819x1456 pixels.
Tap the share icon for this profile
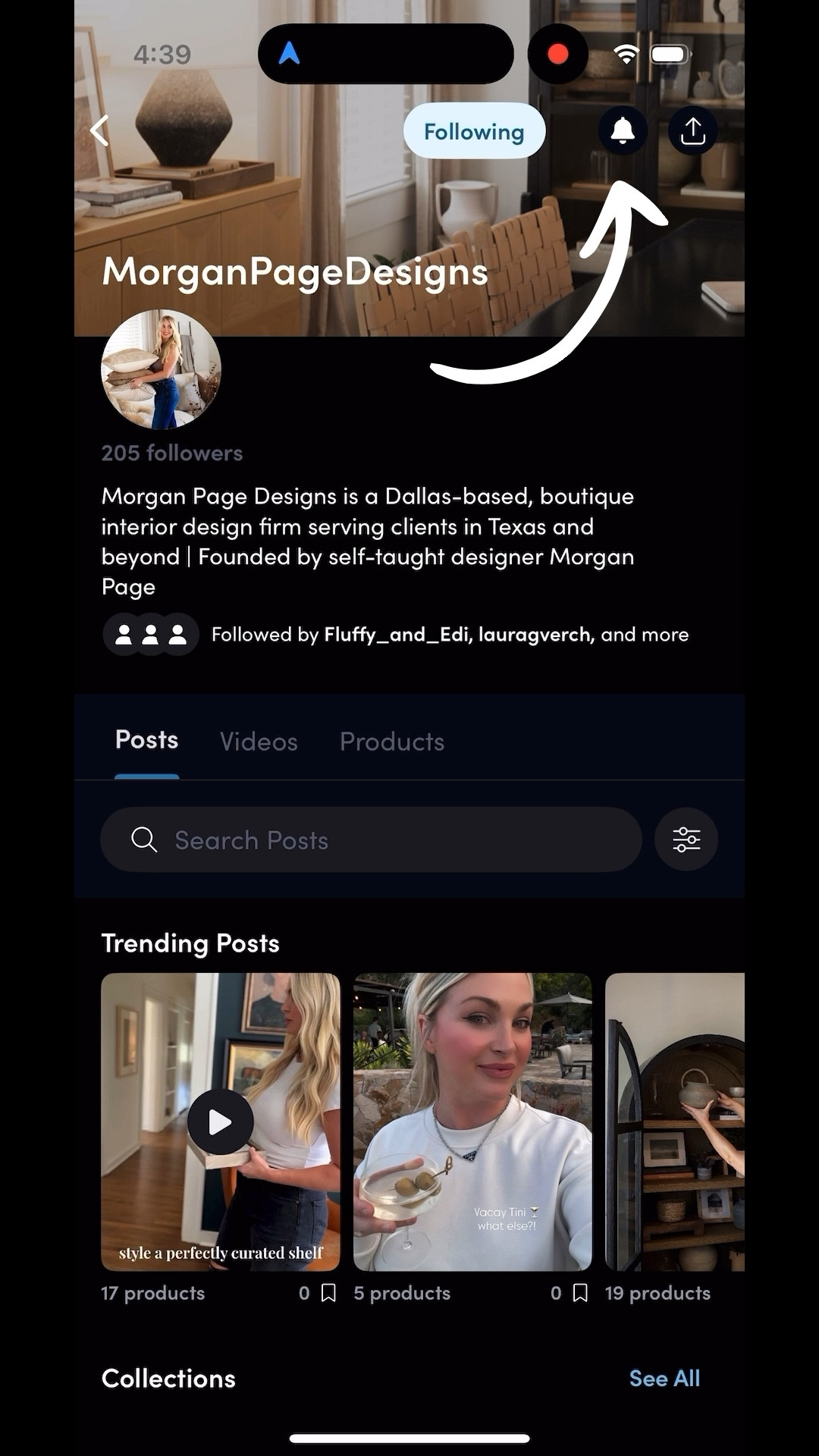click(x=692, y=130)
